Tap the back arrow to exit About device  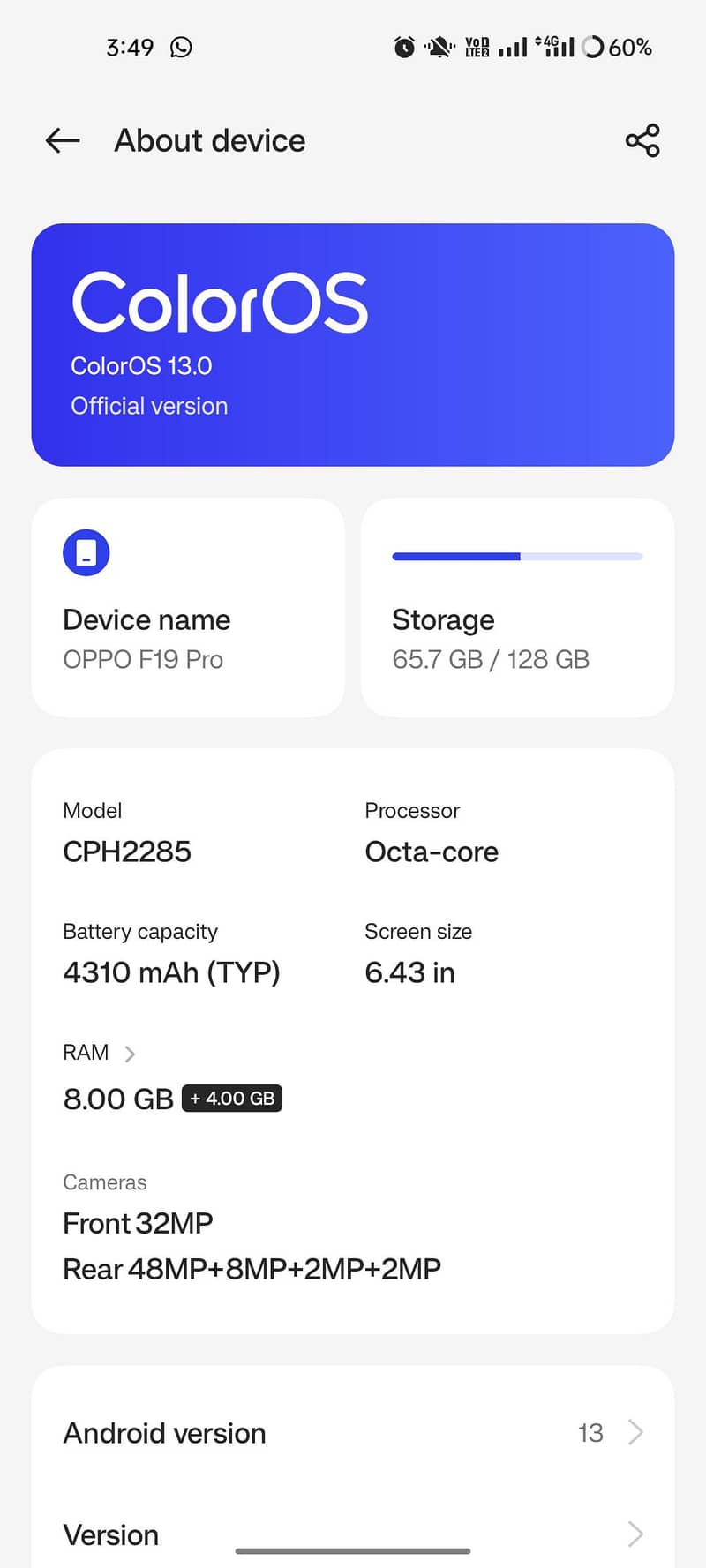point(61,140)
